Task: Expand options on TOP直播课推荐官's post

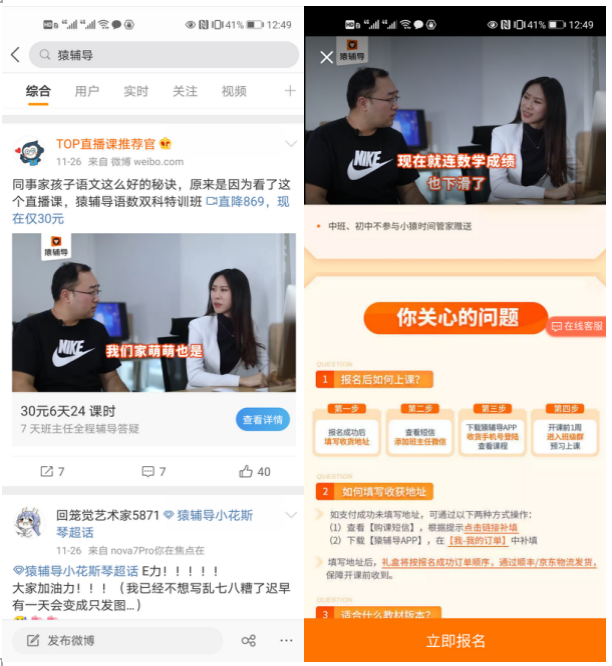Action: [x=290, y=144]
